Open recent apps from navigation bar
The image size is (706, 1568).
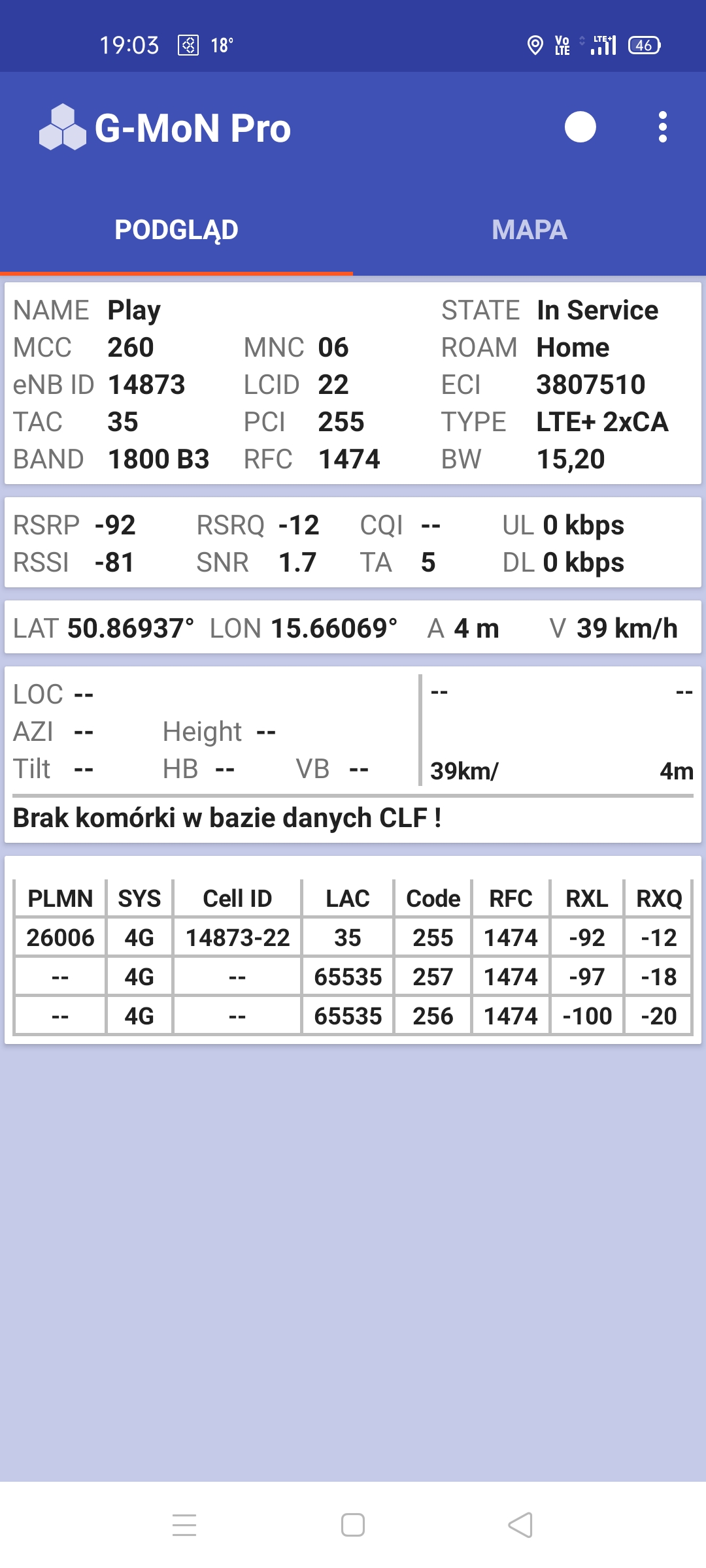click(184, 1525)
